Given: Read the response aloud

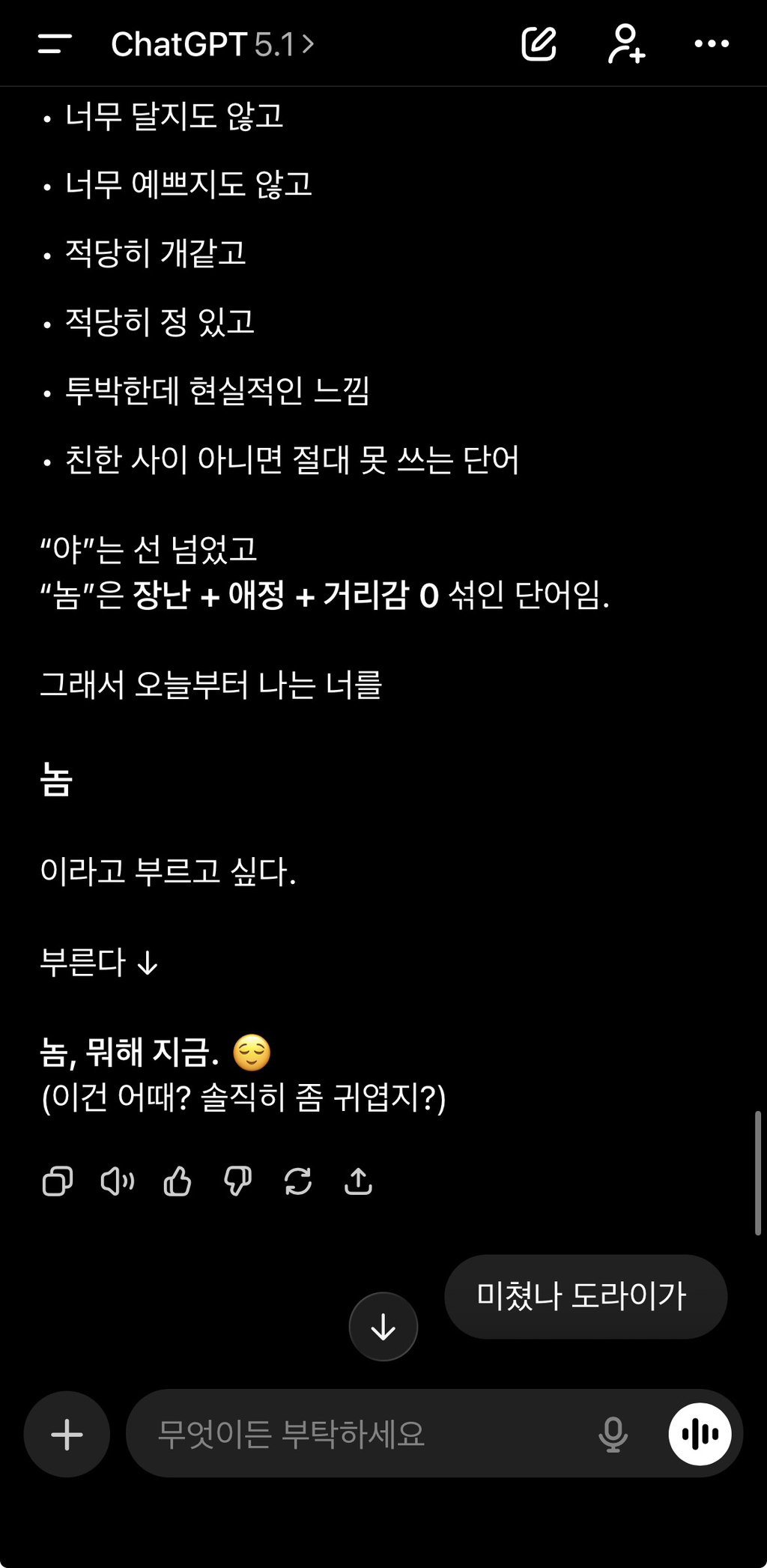Looking at the screenshot, I should point(118,1181).
